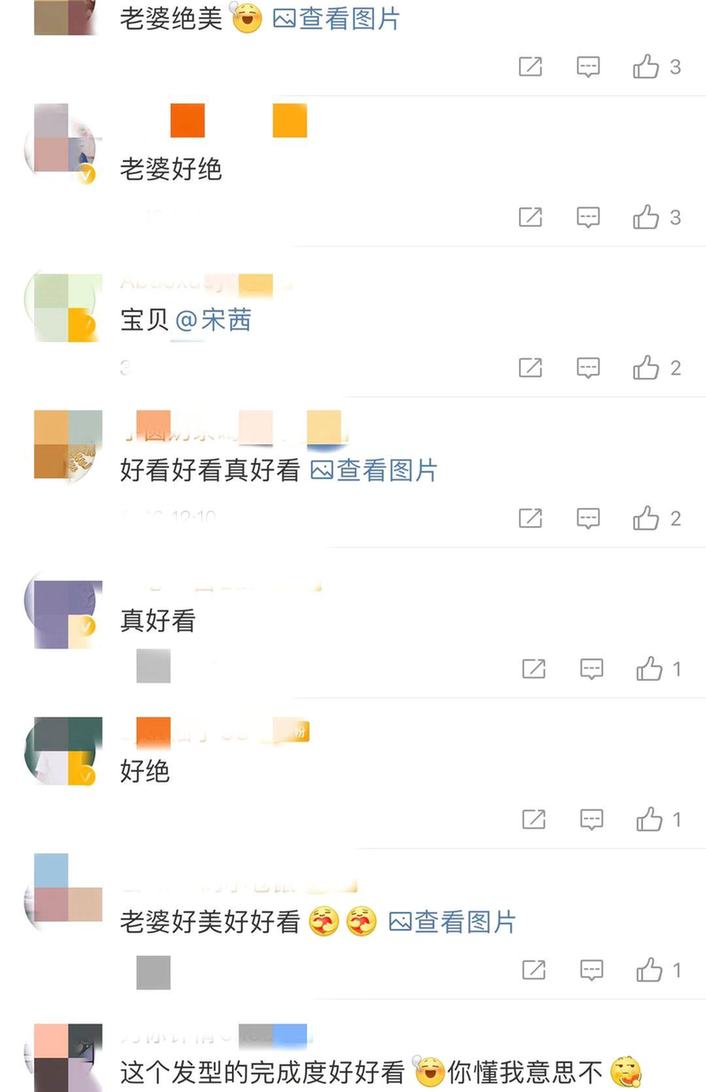
Task: Repost the 好绝 comment
Action: (x=534, y=820)
